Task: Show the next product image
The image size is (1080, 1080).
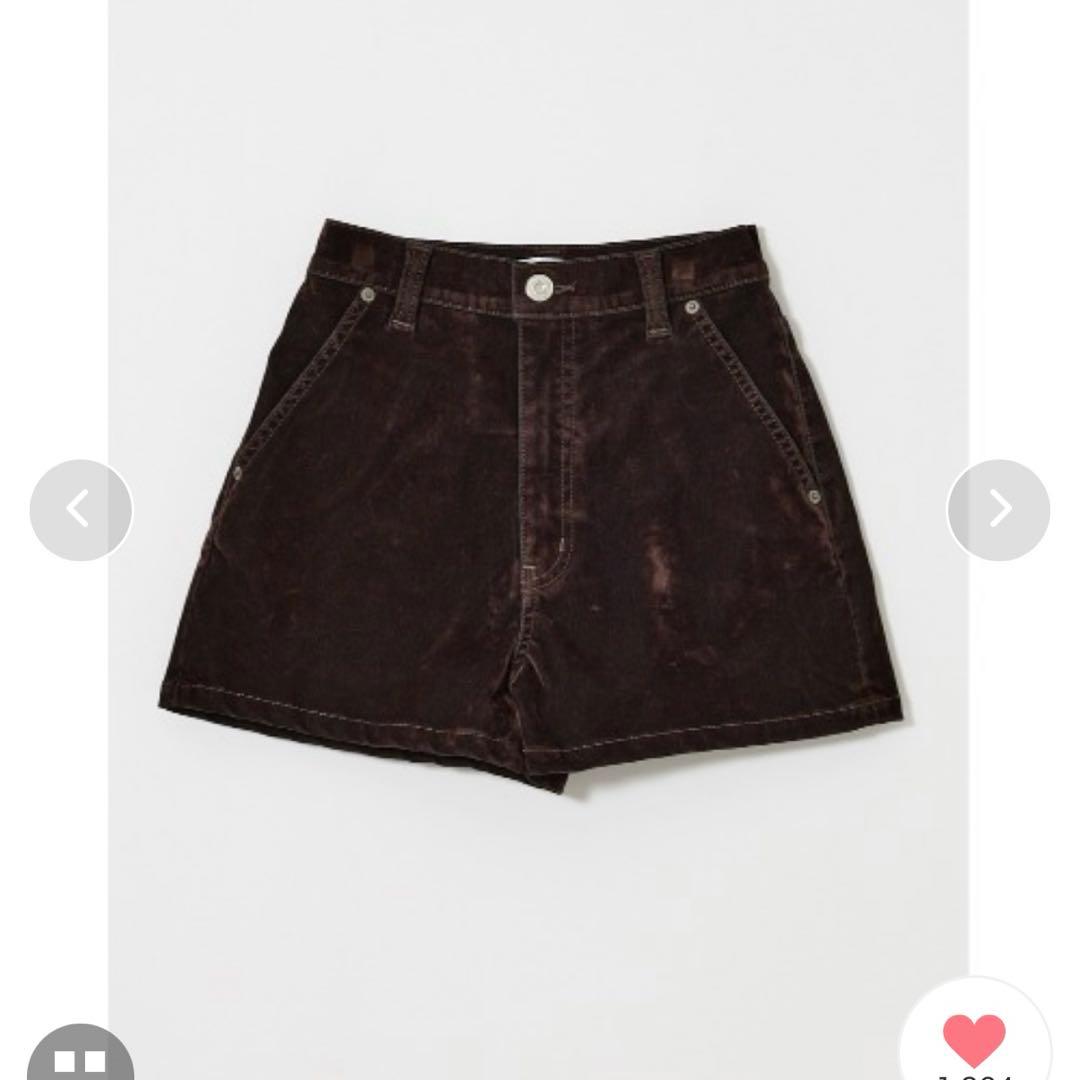Action: click(x=998, y=509)
